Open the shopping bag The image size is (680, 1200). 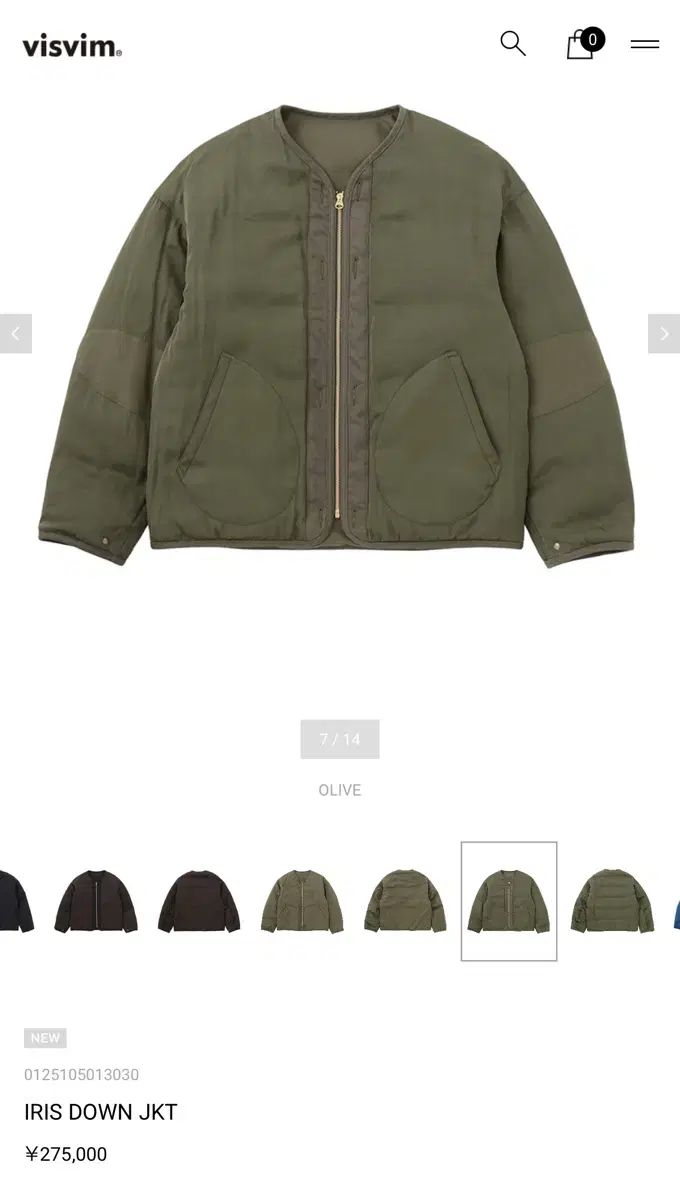pyautogui.click(x=583, y=44)
